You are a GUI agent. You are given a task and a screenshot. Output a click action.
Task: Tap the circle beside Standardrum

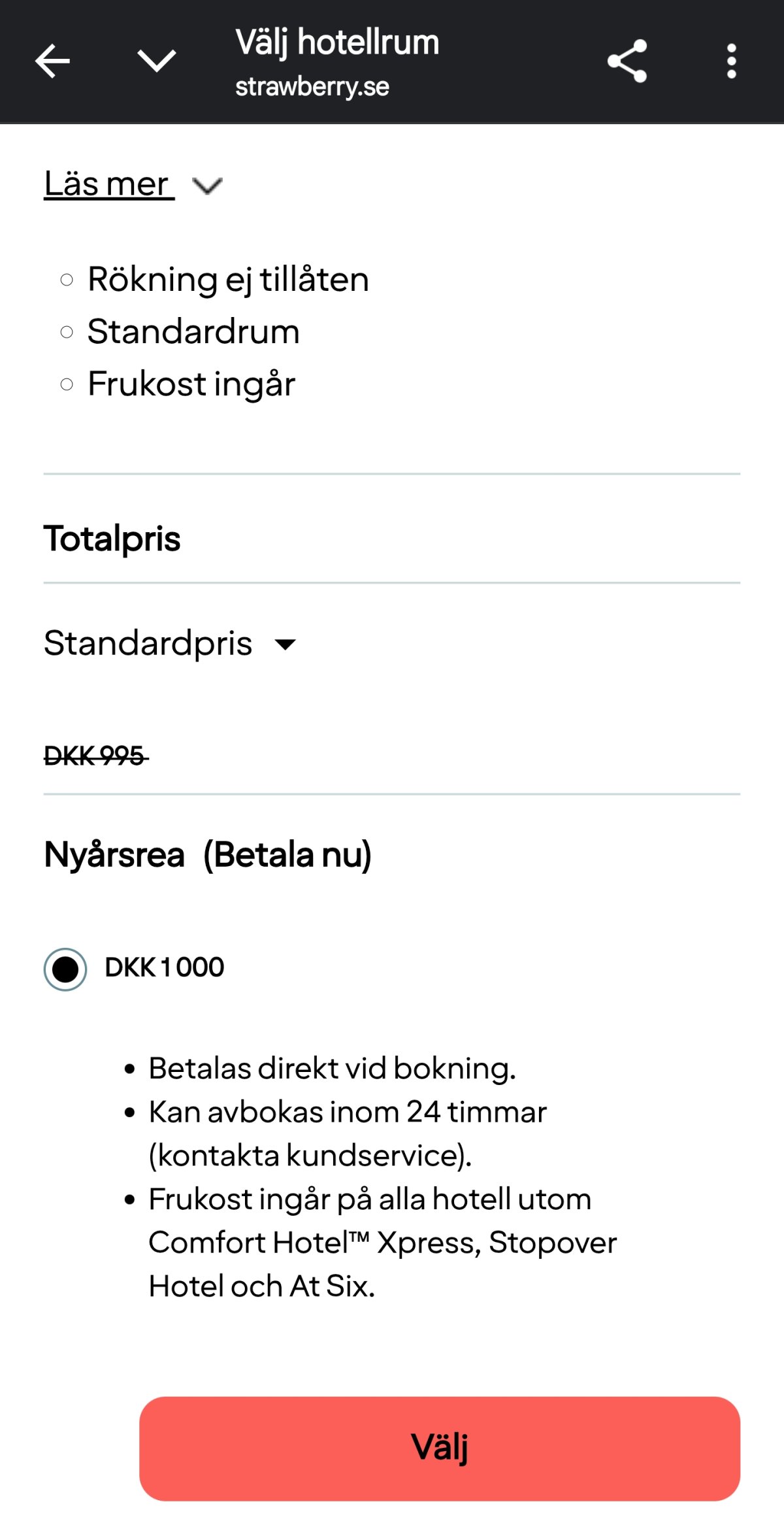67,332
